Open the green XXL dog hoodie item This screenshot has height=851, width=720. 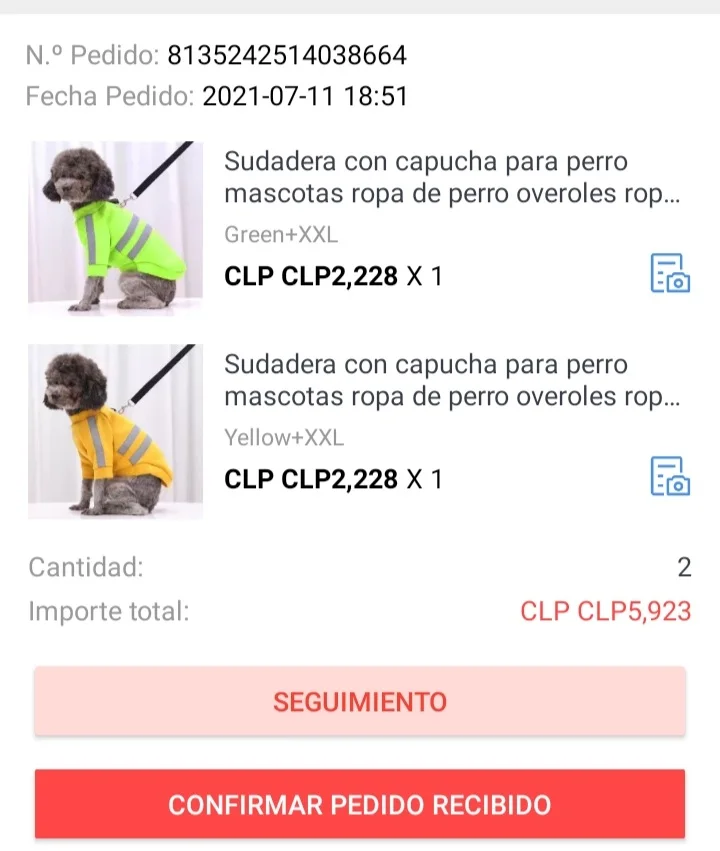coord(451,178)
